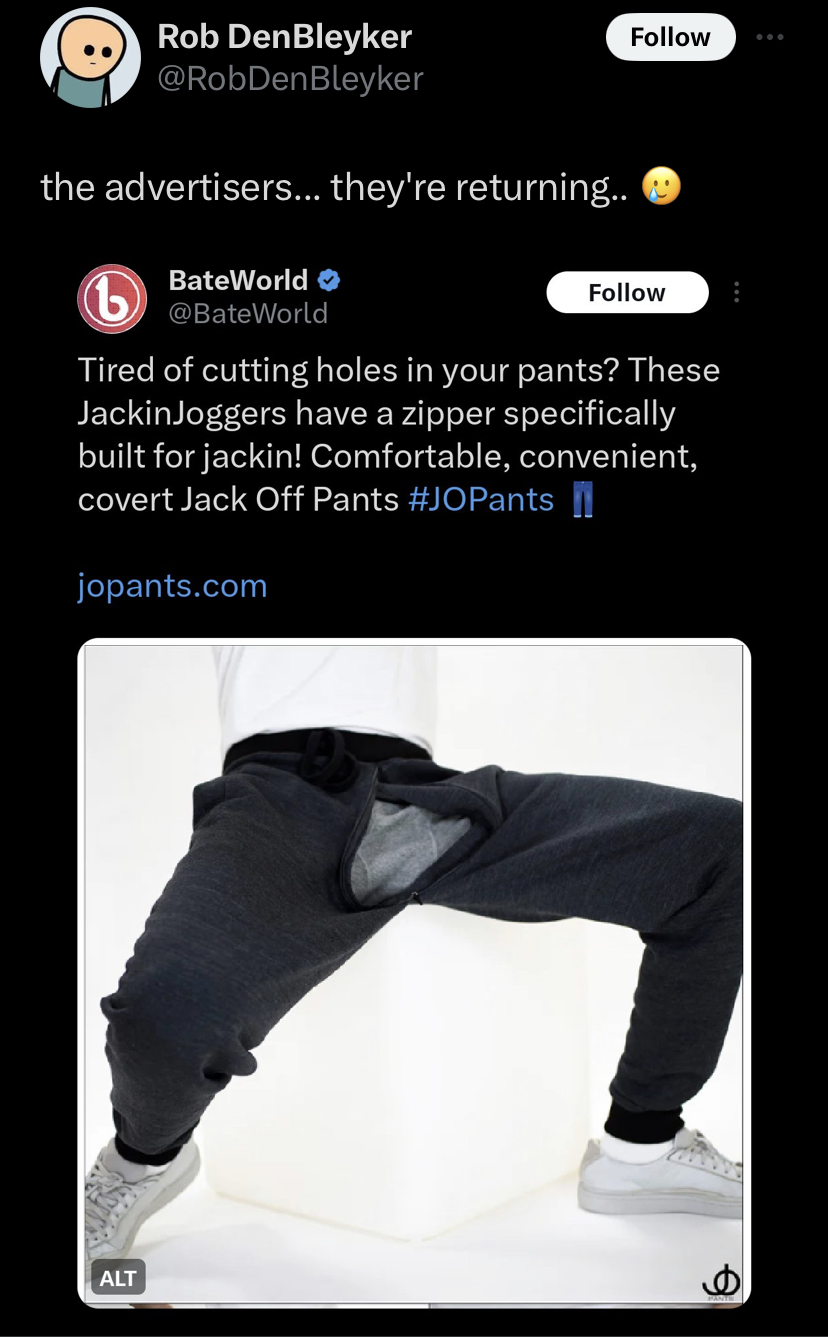The image size is (828, 1337).
Task: Open the three-dot menu on BateWorld's post
Action: (736, 293)
